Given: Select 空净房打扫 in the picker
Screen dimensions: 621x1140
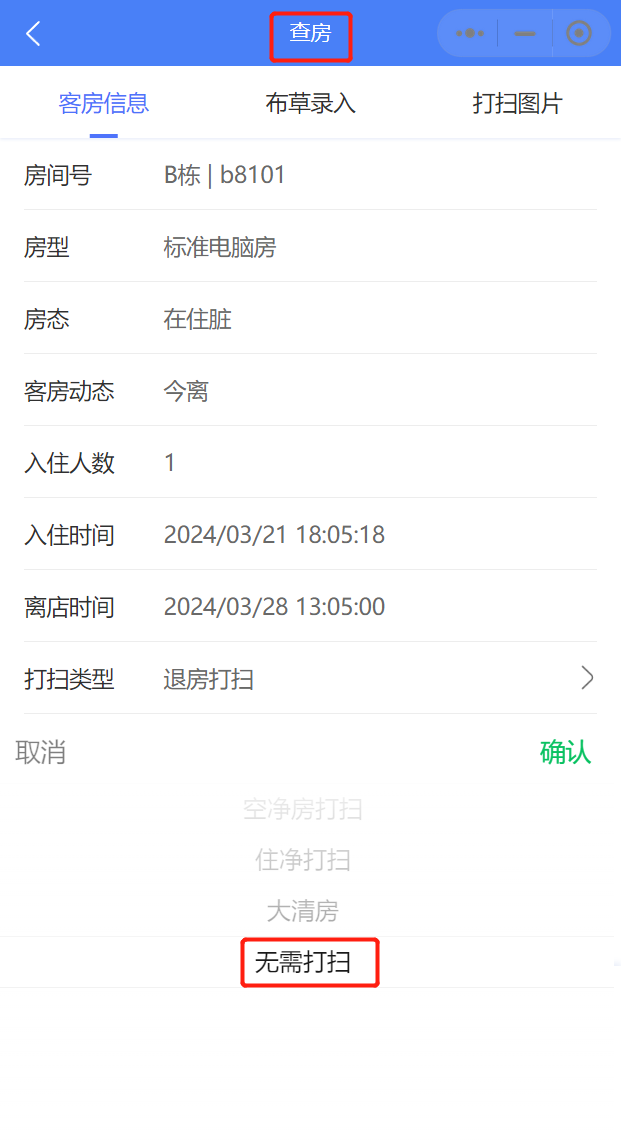Looking at the screenshot, I should (303, 808).
